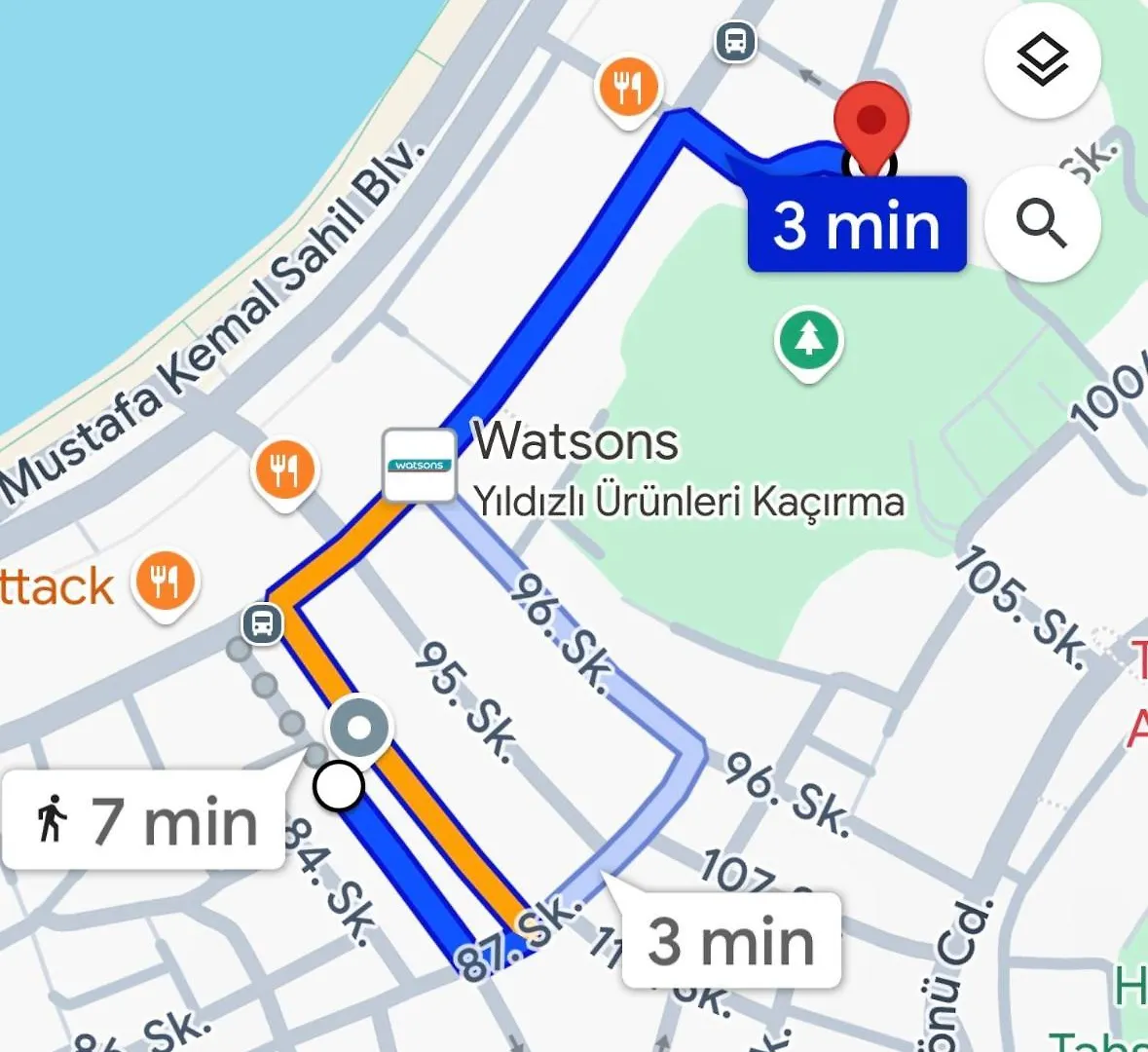Choose the alternate 3 min gray route

(730, 941)
